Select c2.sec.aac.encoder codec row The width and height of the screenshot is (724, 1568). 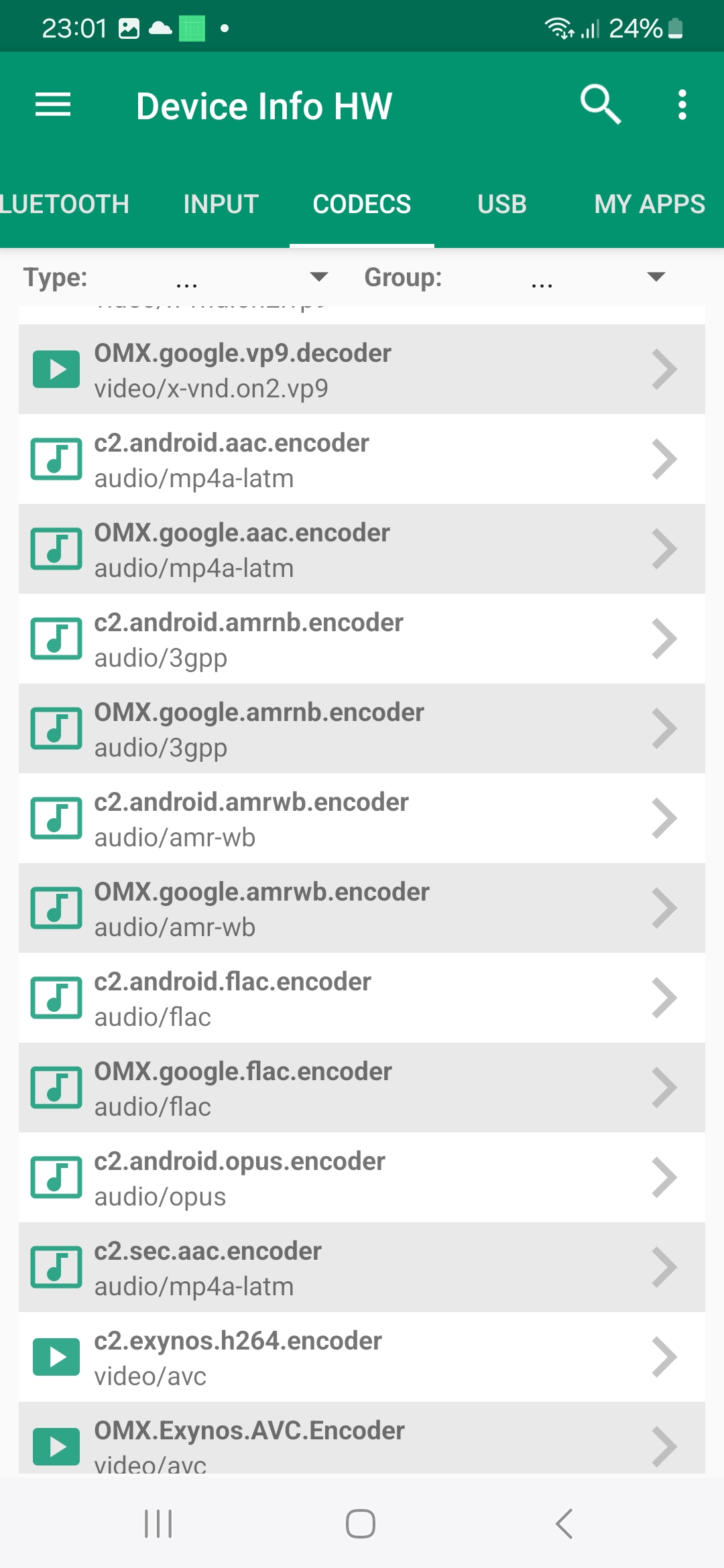pyautogui.click(x=362, y=1267)
